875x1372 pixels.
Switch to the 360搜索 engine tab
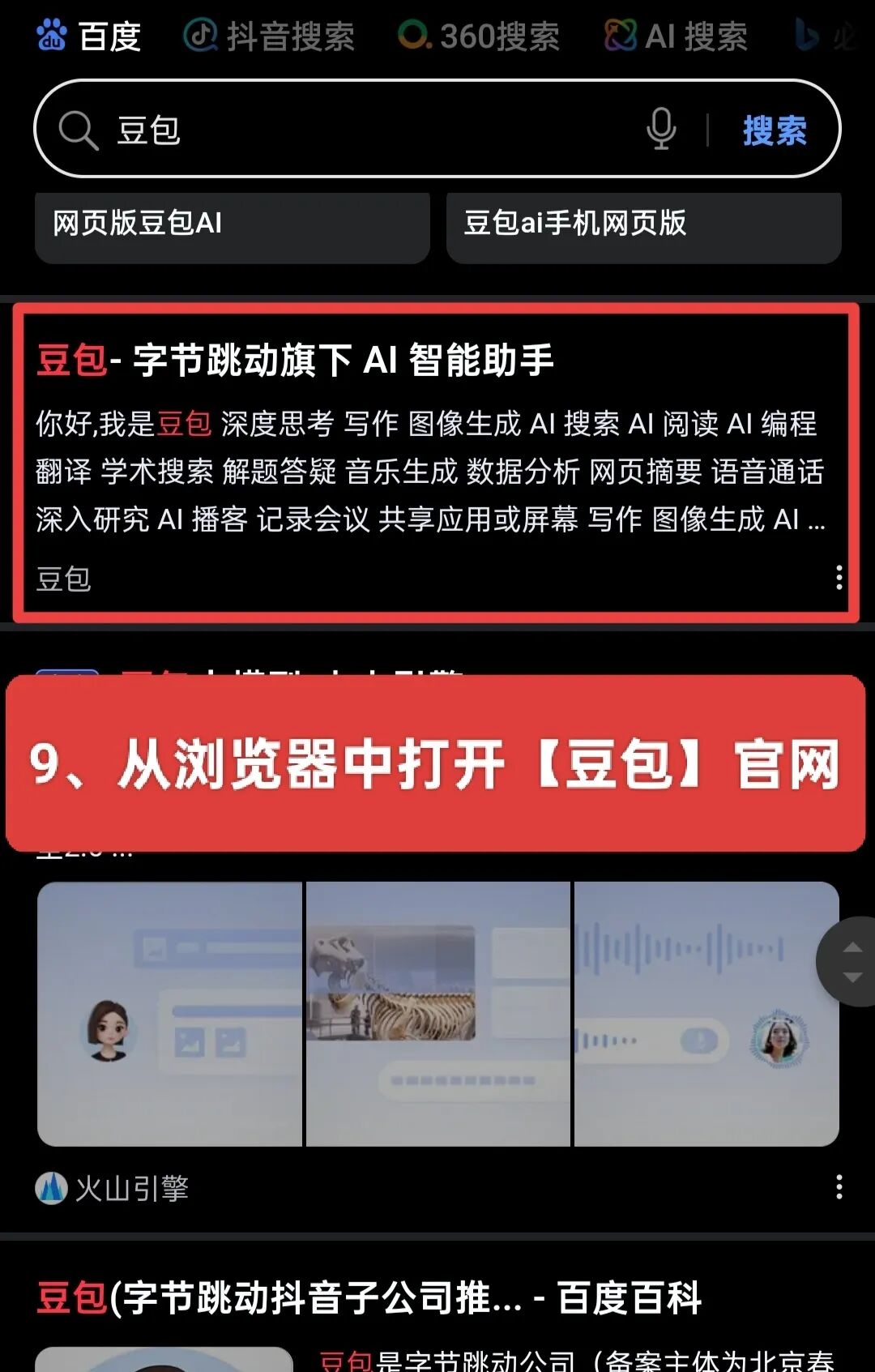[x=479, y=36]
